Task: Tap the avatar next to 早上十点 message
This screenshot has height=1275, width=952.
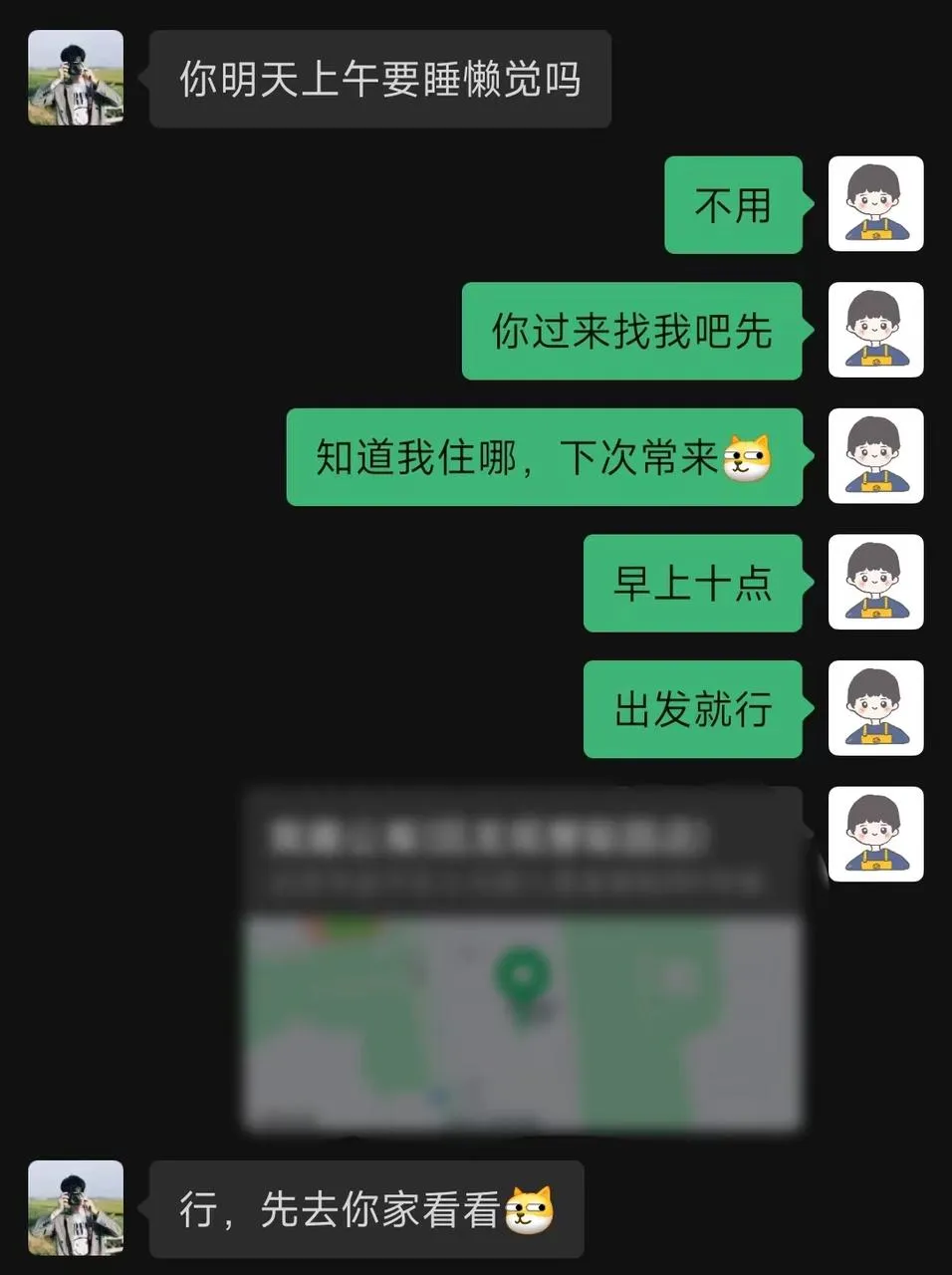Action: click(x=875, y=583)
